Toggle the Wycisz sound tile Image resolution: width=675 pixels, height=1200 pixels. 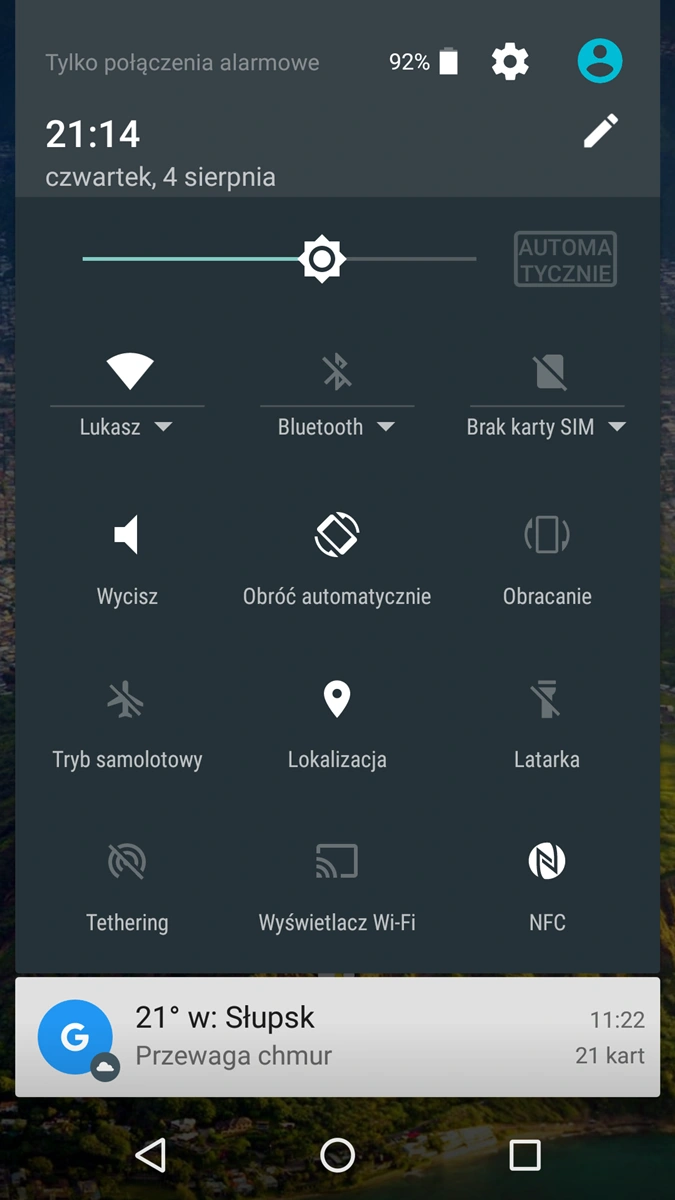pyautogui.click(x=127, y=555)
